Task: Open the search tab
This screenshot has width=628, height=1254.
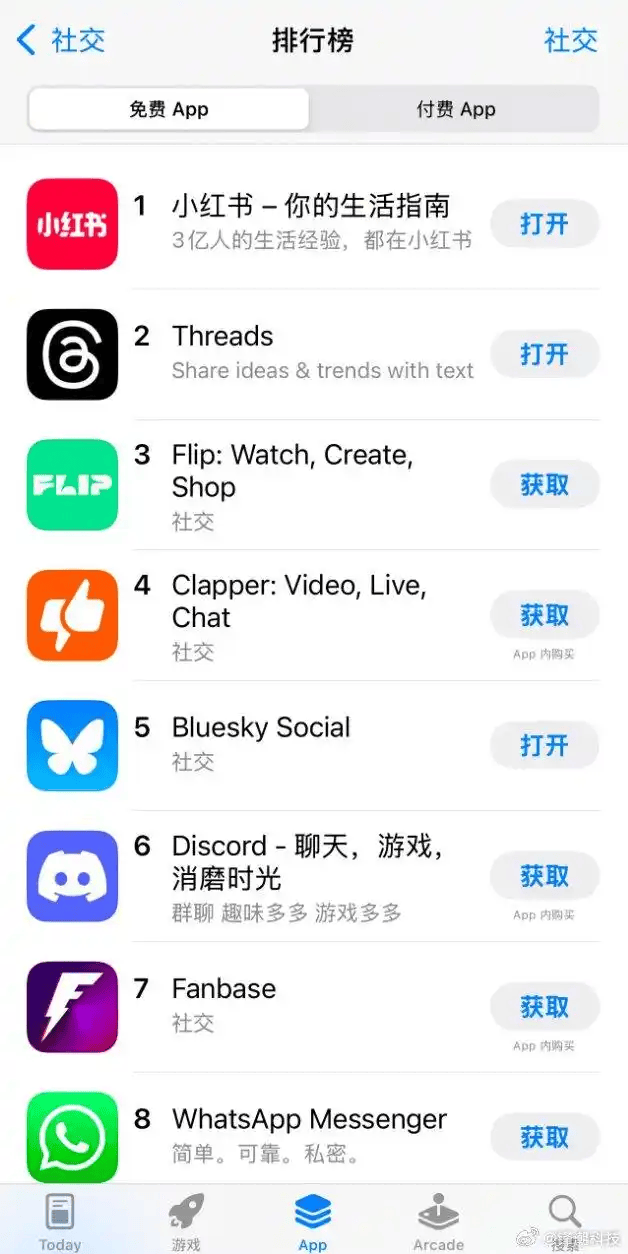Action: (x=565, y=1221)
